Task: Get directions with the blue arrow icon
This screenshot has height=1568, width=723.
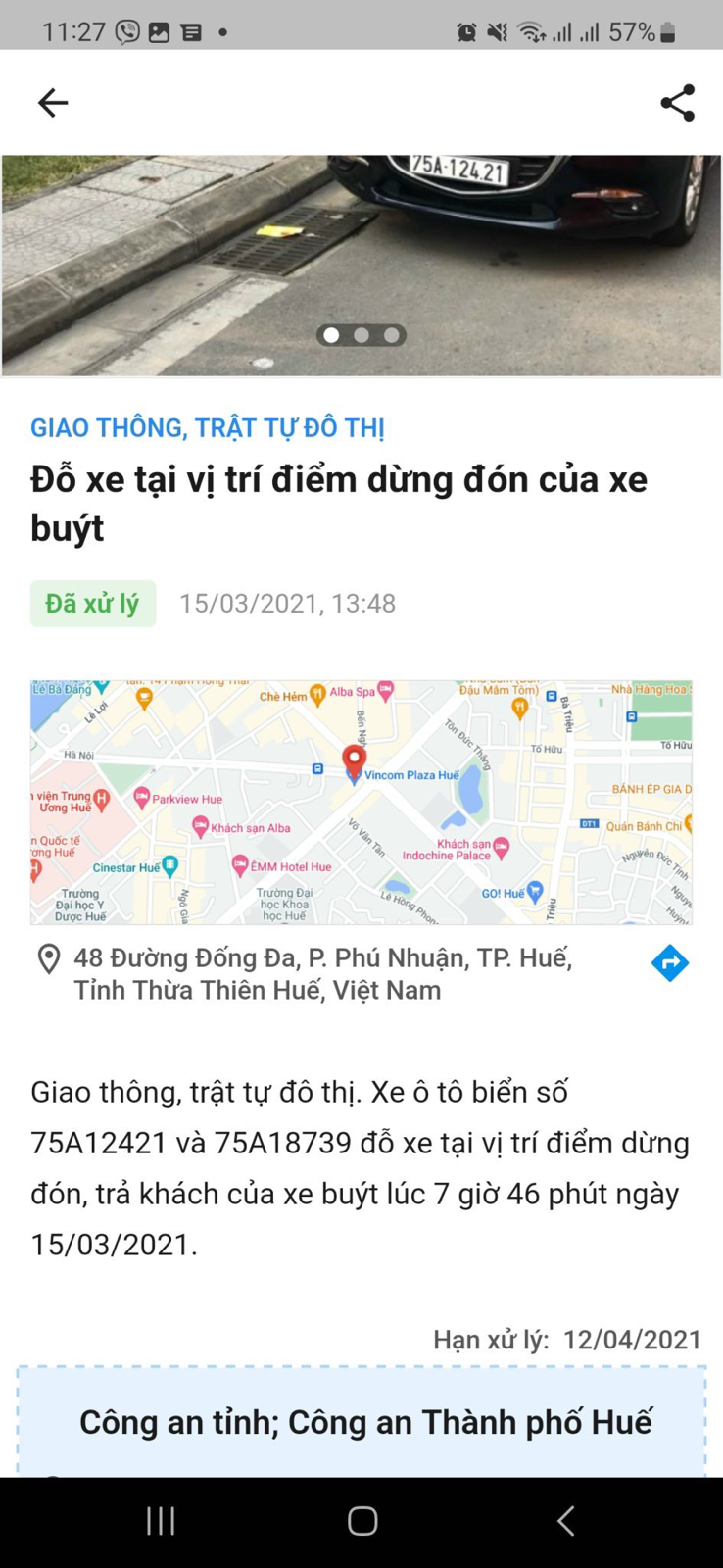Action: point(670,963)
